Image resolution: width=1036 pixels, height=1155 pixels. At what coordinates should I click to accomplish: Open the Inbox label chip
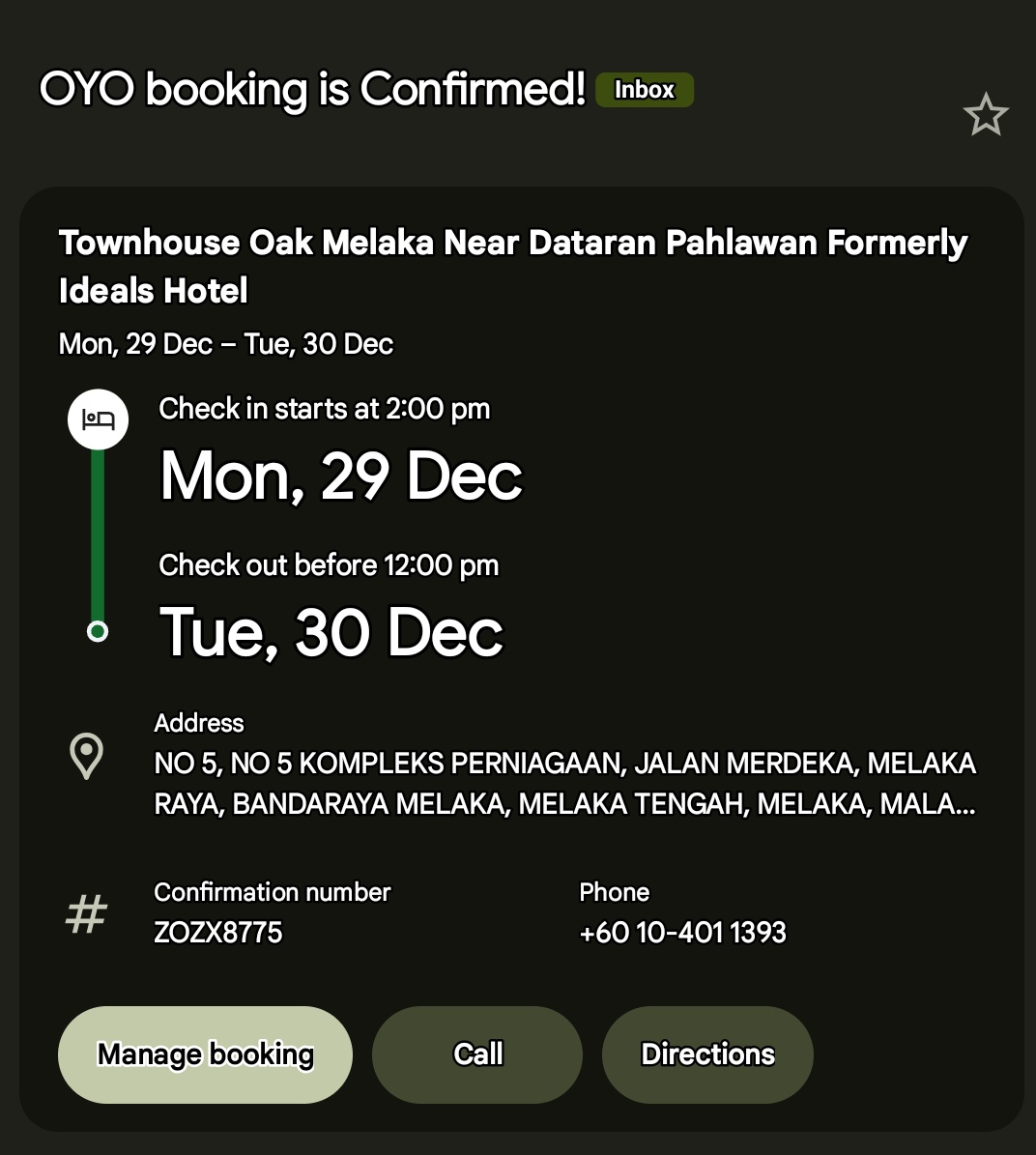point(645,90)
